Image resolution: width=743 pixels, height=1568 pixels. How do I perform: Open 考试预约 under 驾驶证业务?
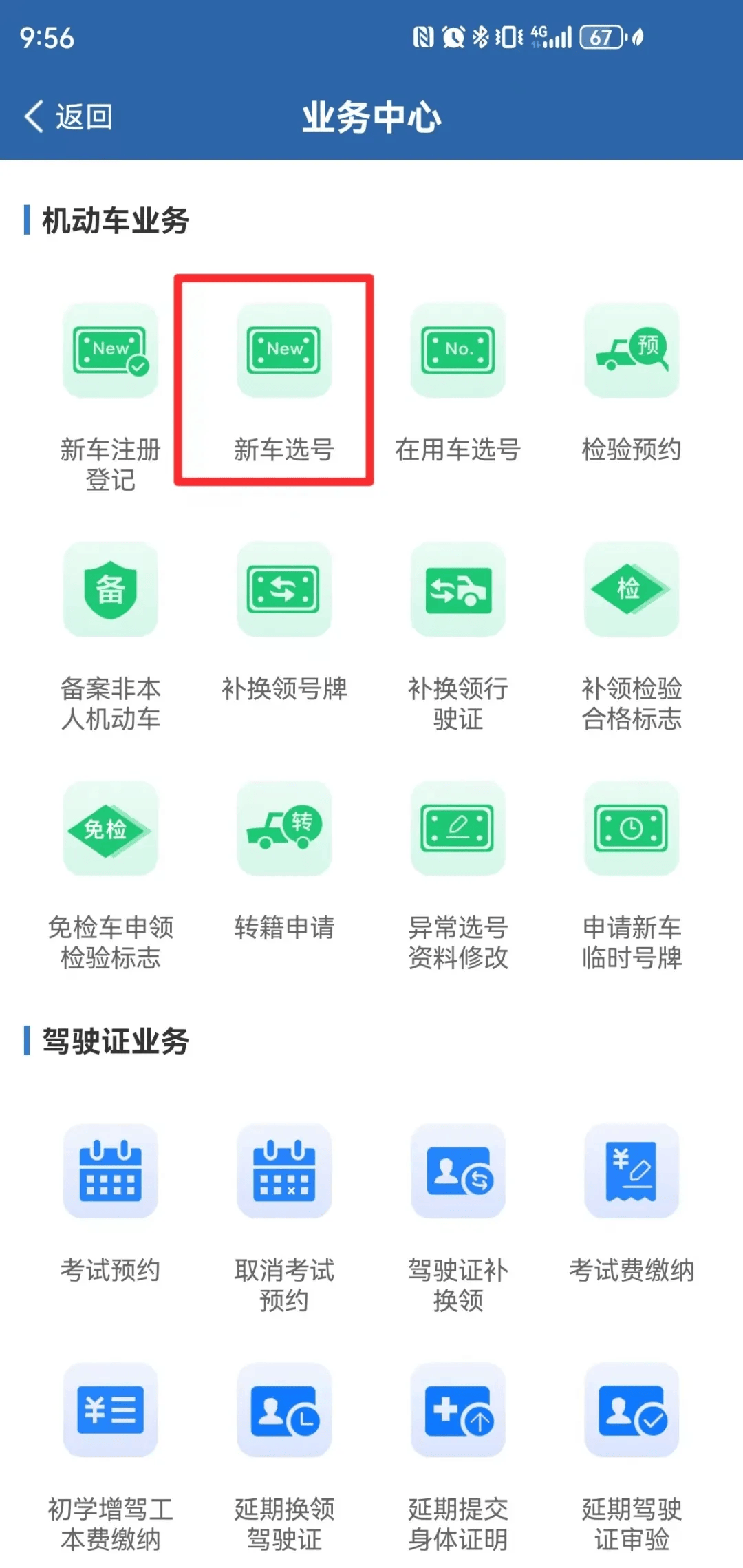click(x=111, y=1171)
